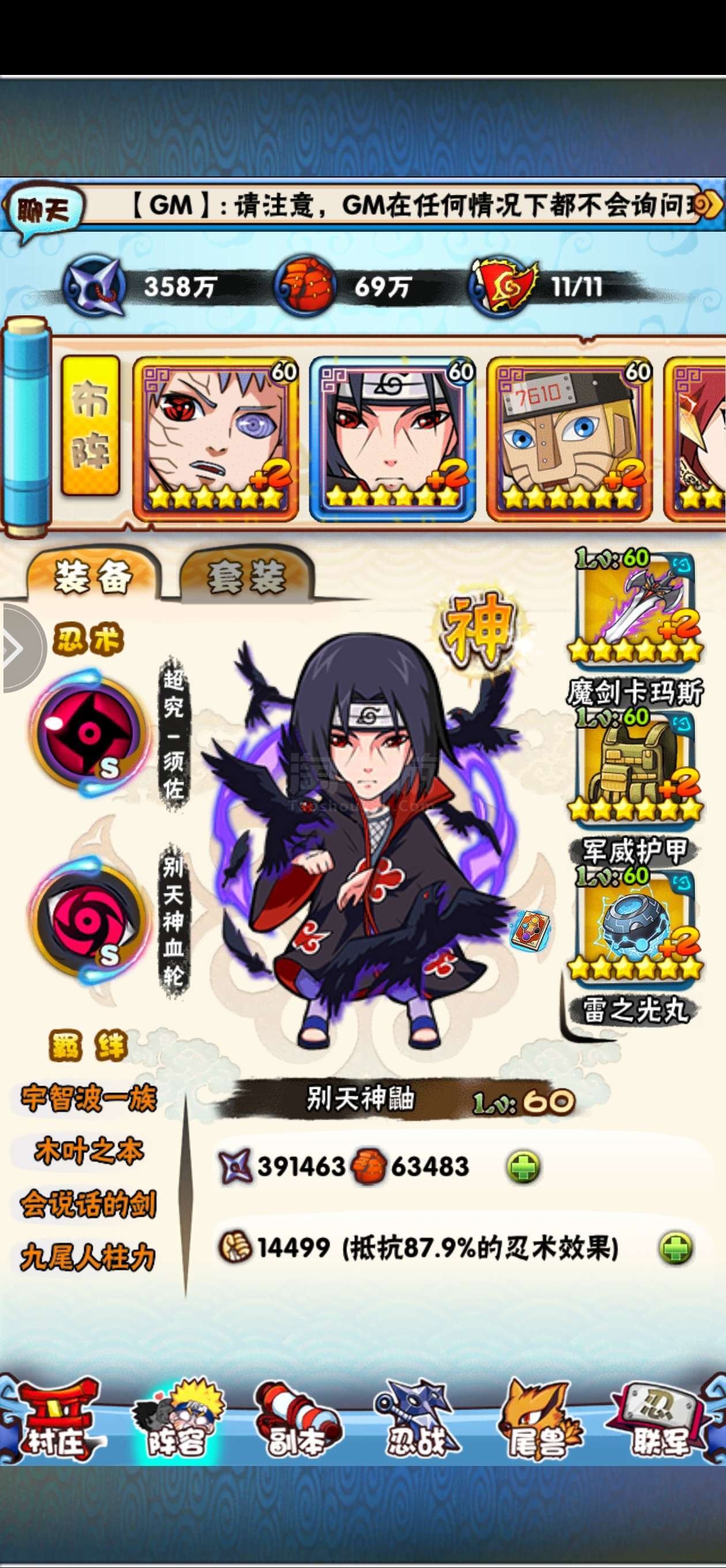Tap the green plus beside 抵抗87.9% resistance
The image size is (726, 1568).
(x=675, y=1248)
